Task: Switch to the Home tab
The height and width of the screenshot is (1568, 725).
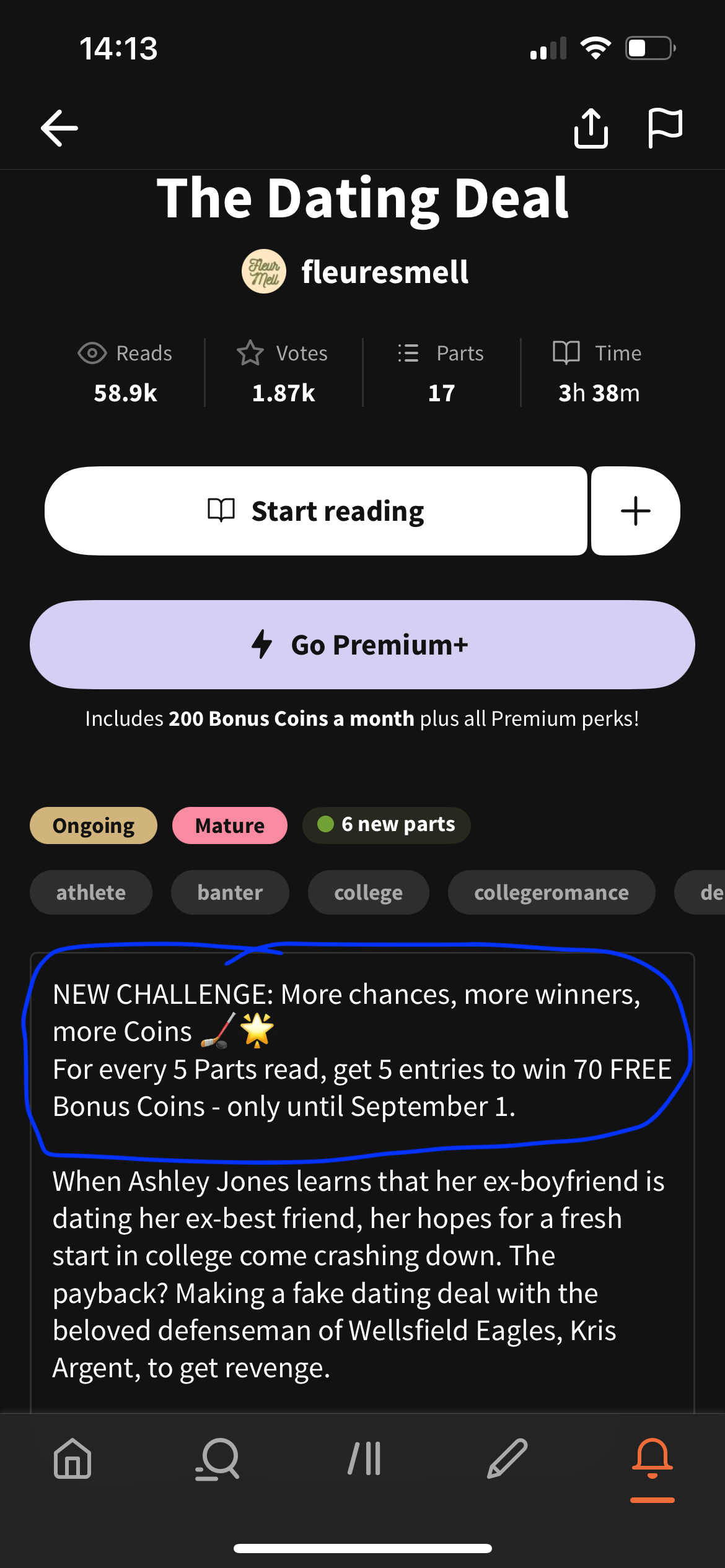Action: 72,1458
